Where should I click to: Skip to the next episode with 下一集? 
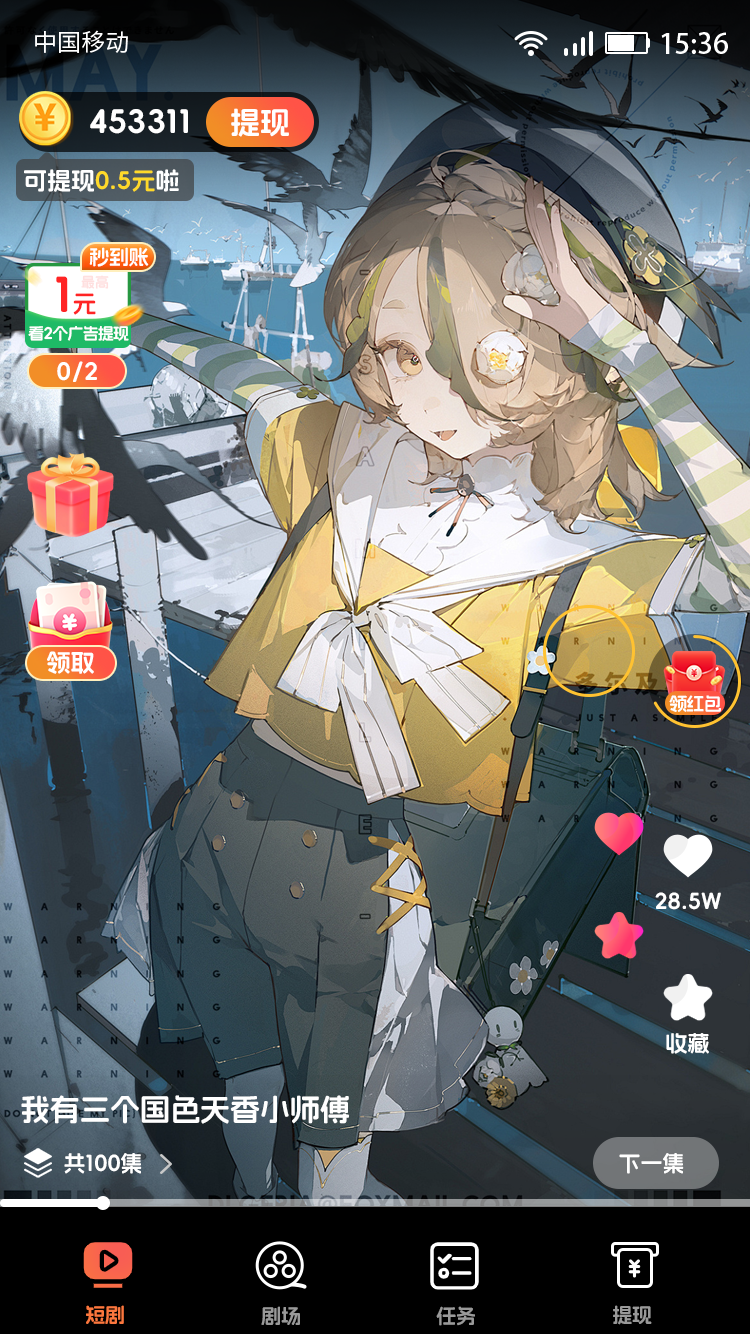[655, 1163]
